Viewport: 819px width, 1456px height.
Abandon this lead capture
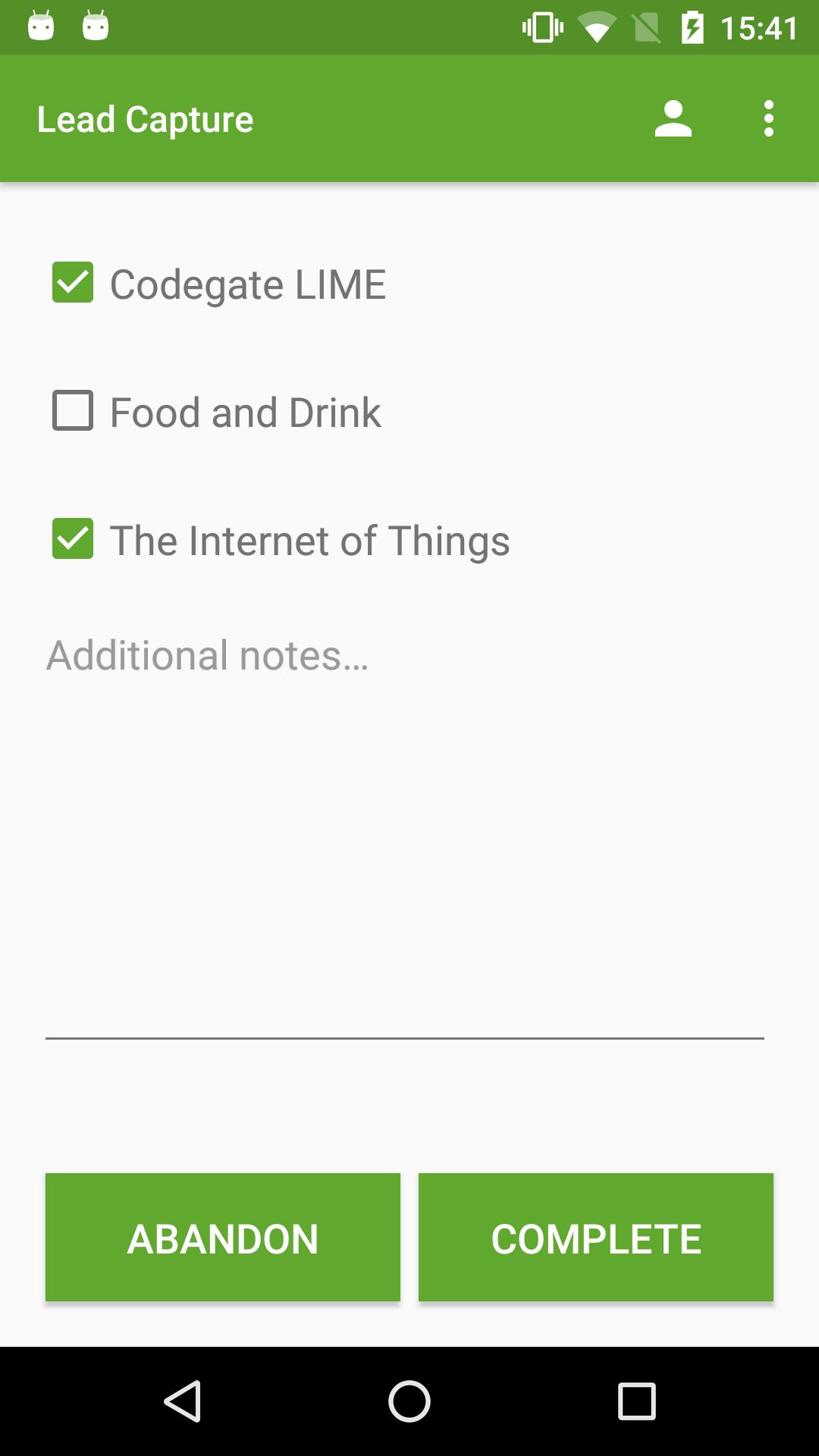click(x=223, y=1238)
